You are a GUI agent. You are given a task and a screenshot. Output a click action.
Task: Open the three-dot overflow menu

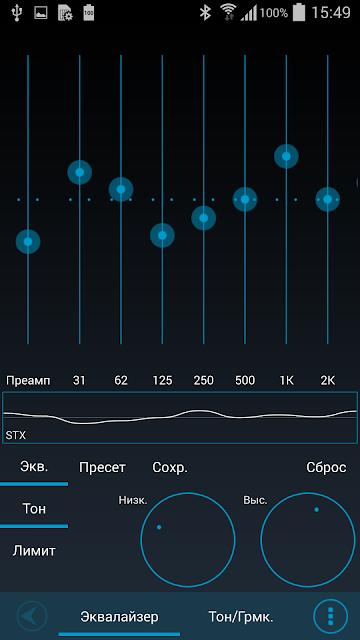click(x=331, y=616)
